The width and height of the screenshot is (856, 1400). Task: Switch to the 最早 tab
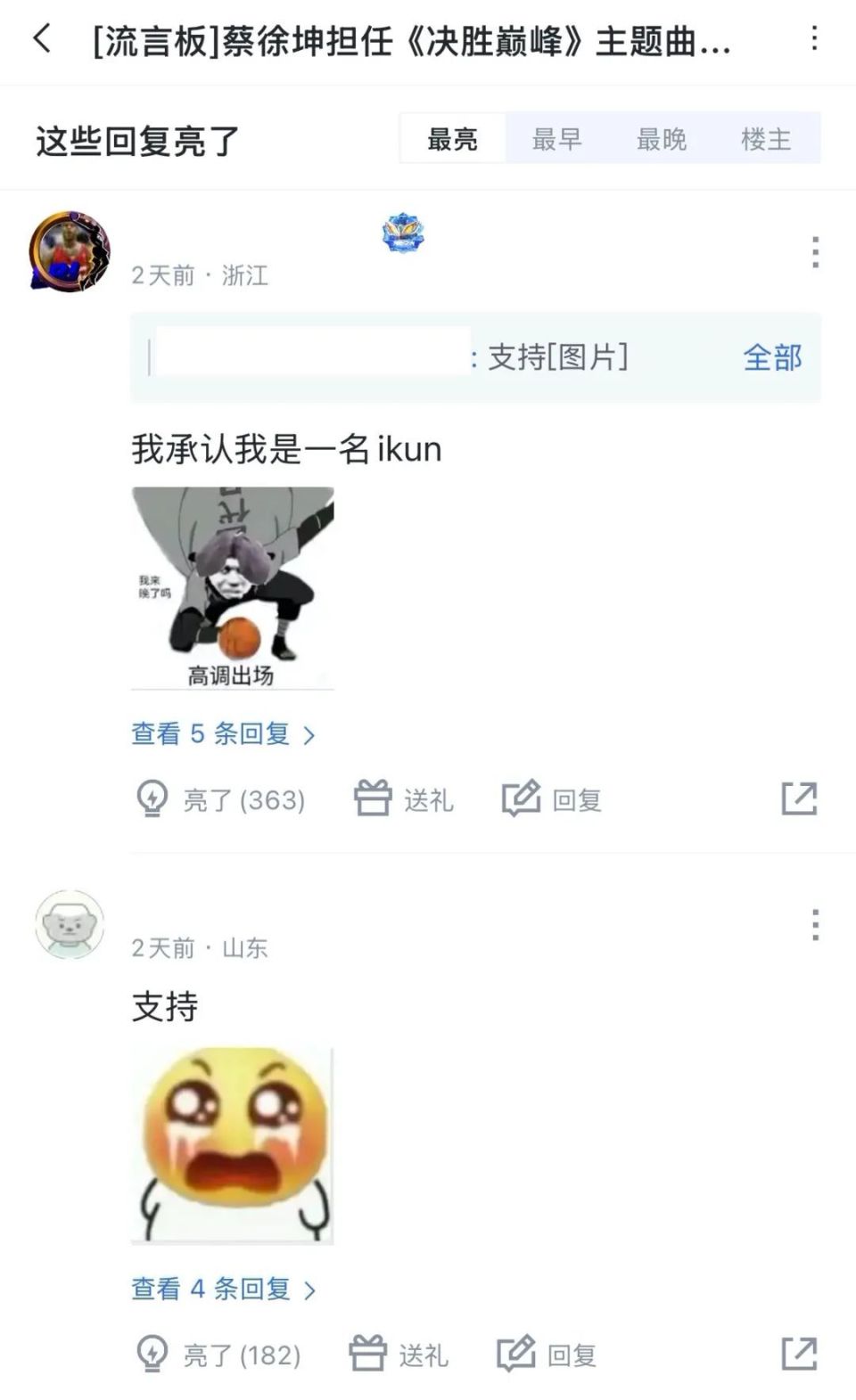point(557,139)
